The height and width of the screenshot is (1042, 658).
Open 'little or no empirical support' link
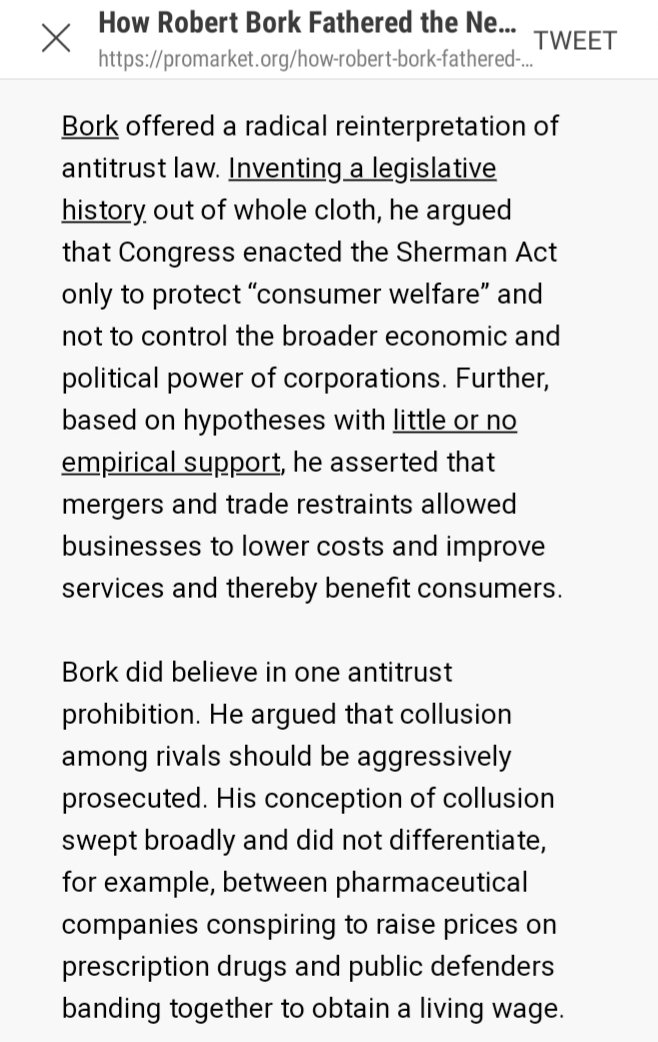click(x=454, y=421)
